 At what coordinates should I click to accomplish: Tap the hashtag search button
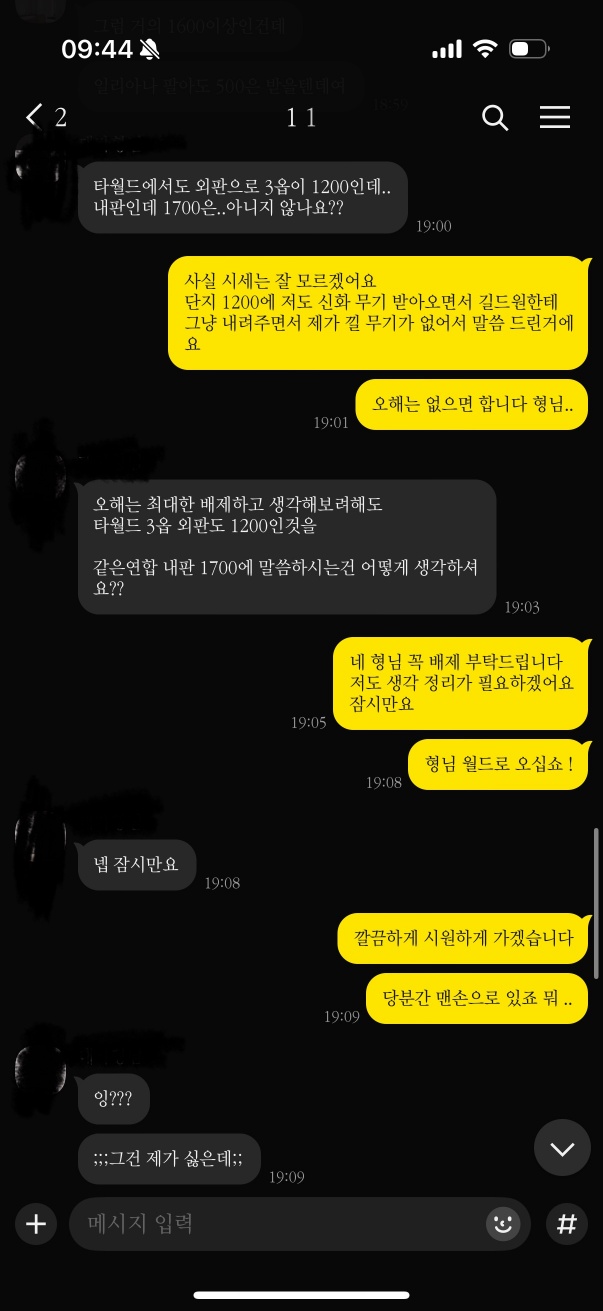pos(567,1223)
